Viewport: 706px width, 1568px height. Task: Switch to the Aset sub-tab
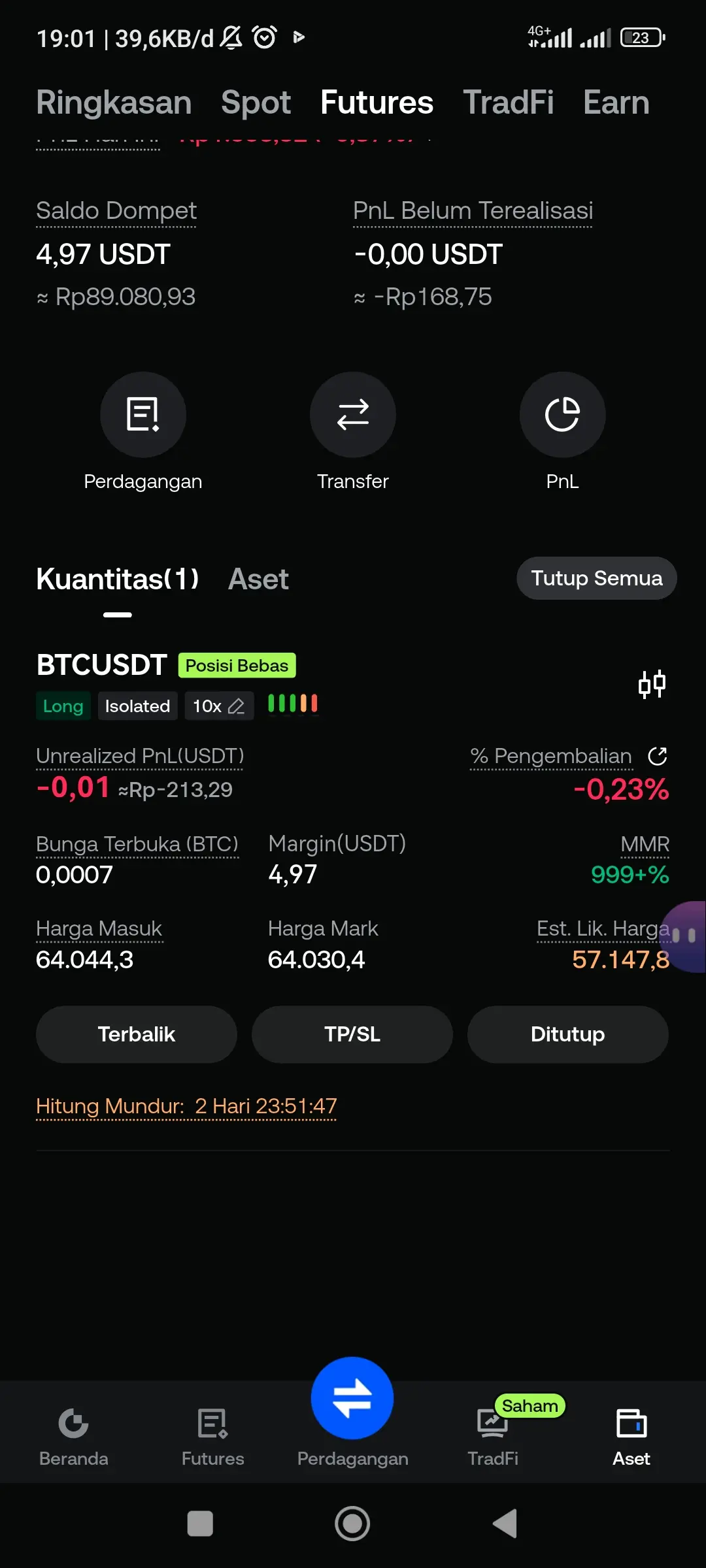258,579
